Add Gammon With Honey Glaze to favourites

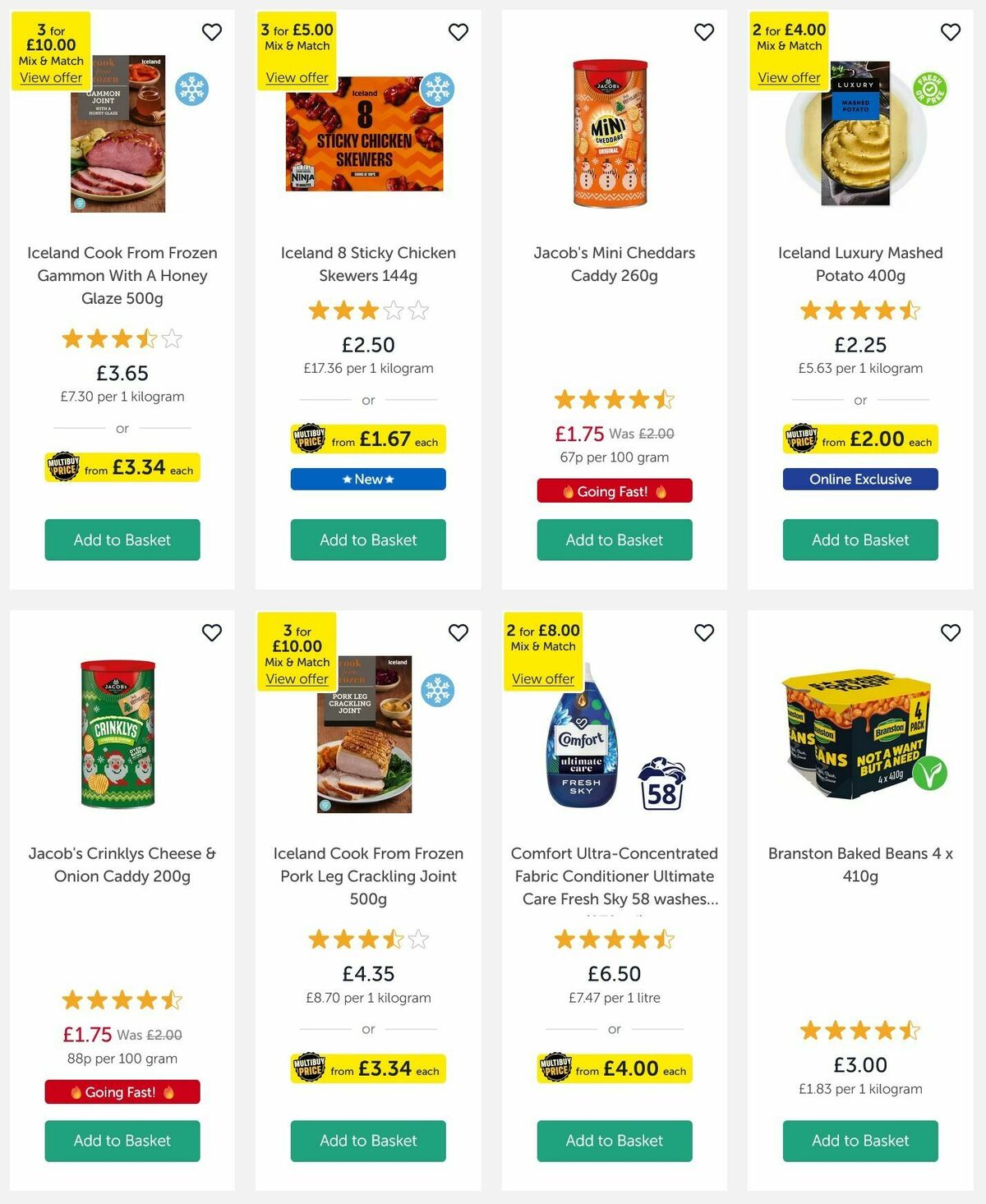[x=212, y=32]
